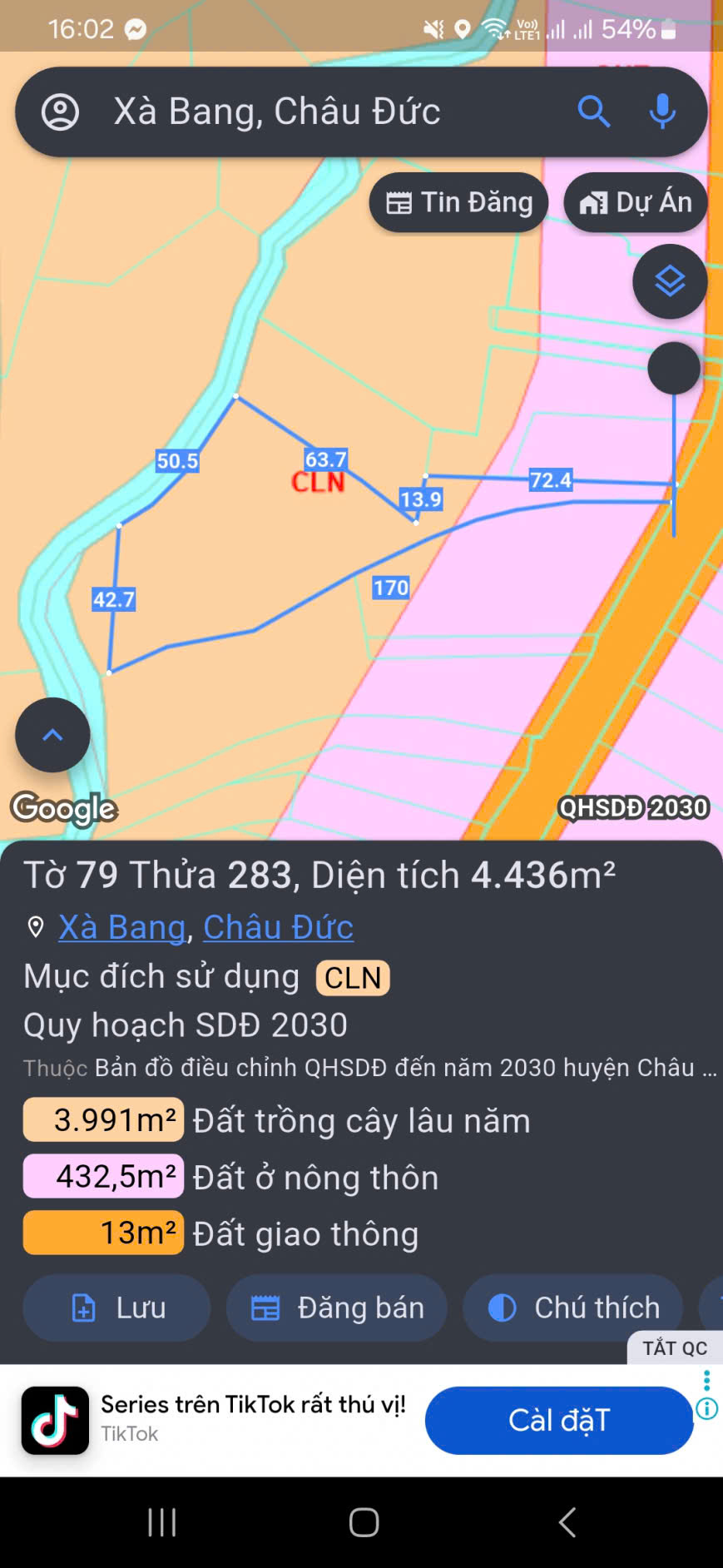
Task: Open the Châu Đức link
Action: pos(278,927)
